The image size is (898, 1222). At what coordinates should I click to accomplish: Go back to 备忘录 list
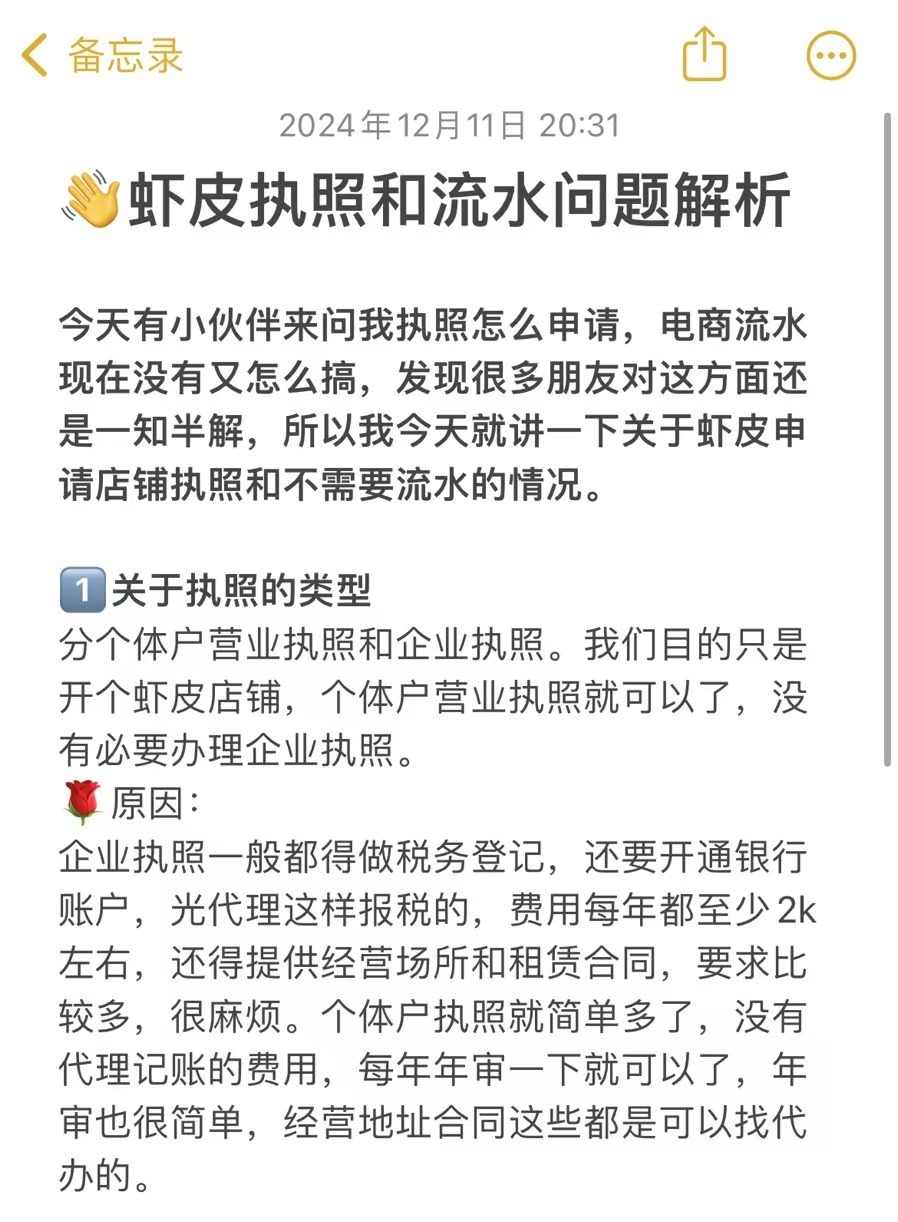(x=100, y=55)
